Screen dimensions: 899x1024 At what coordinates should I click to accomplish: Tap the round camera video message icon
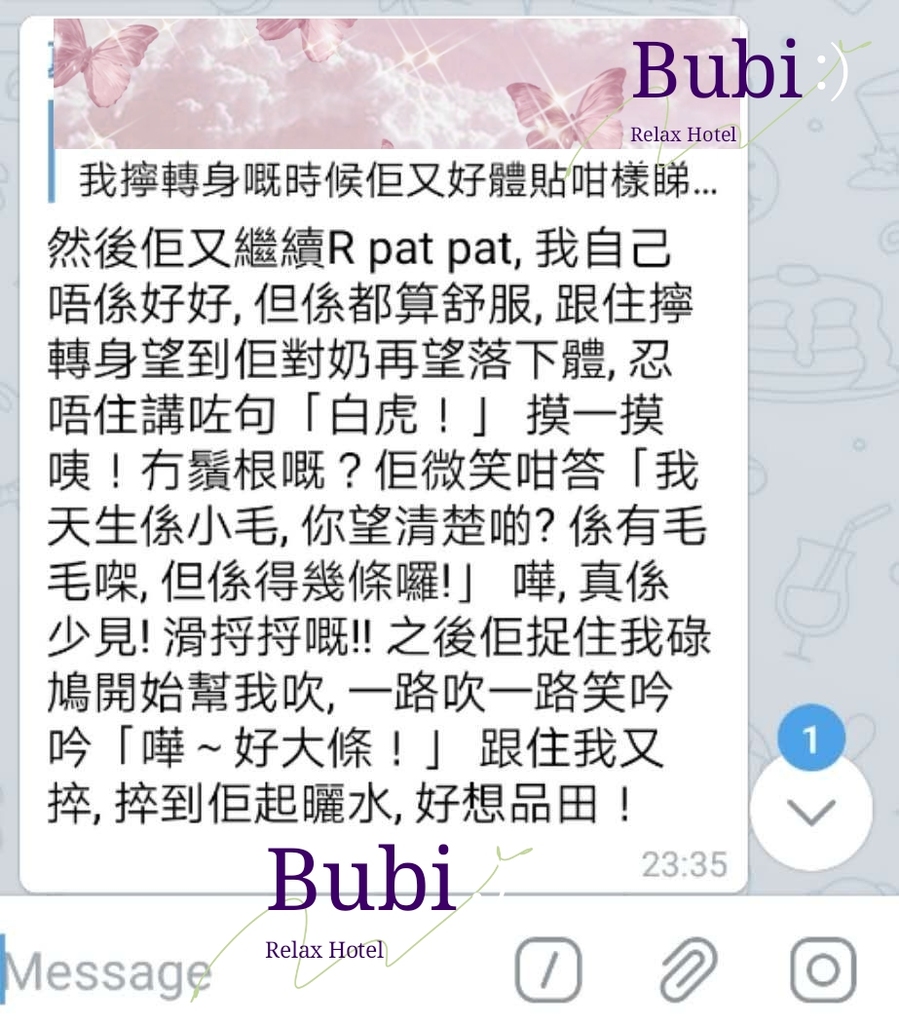coord(823,969)
